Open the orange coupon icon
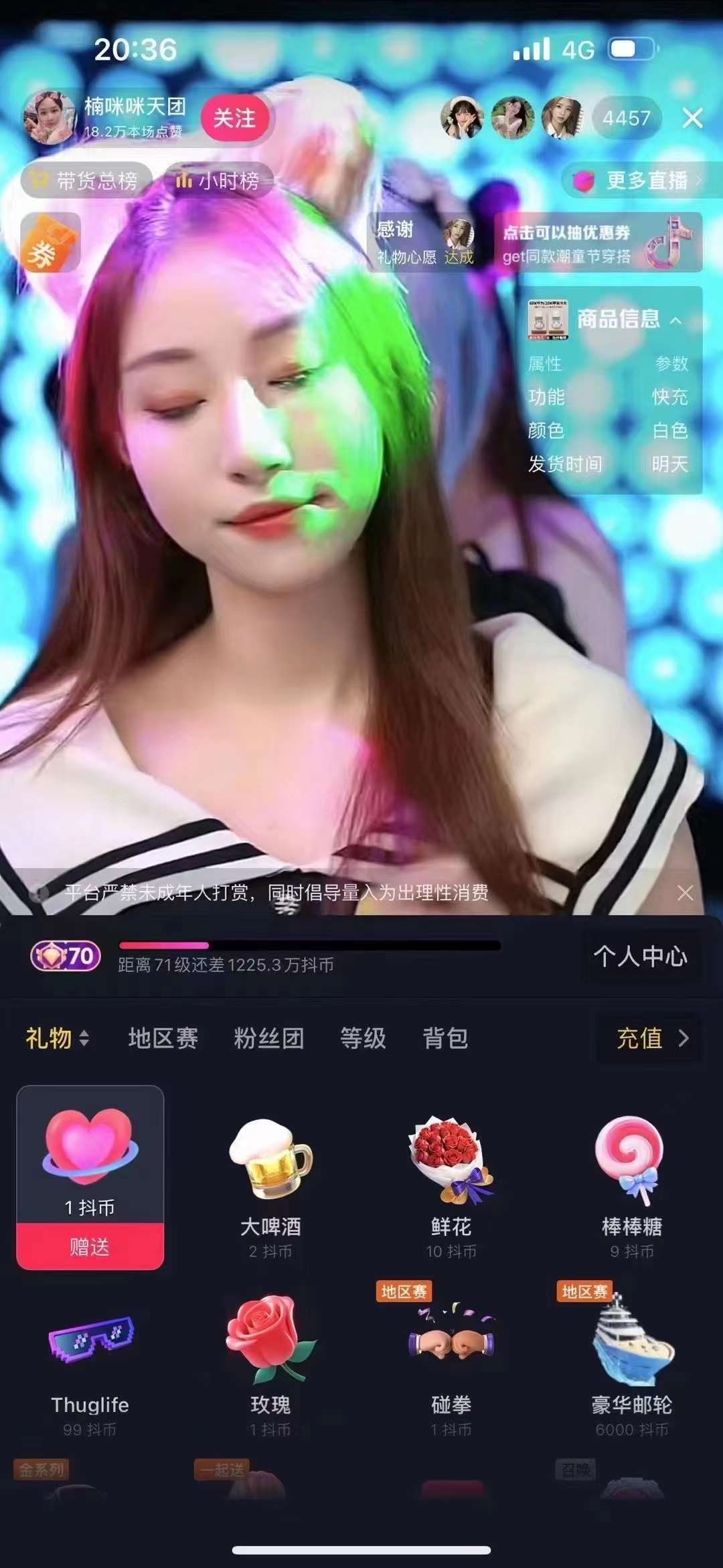The height and width of the screenshot is (1568, 723). tap(50, 243)
